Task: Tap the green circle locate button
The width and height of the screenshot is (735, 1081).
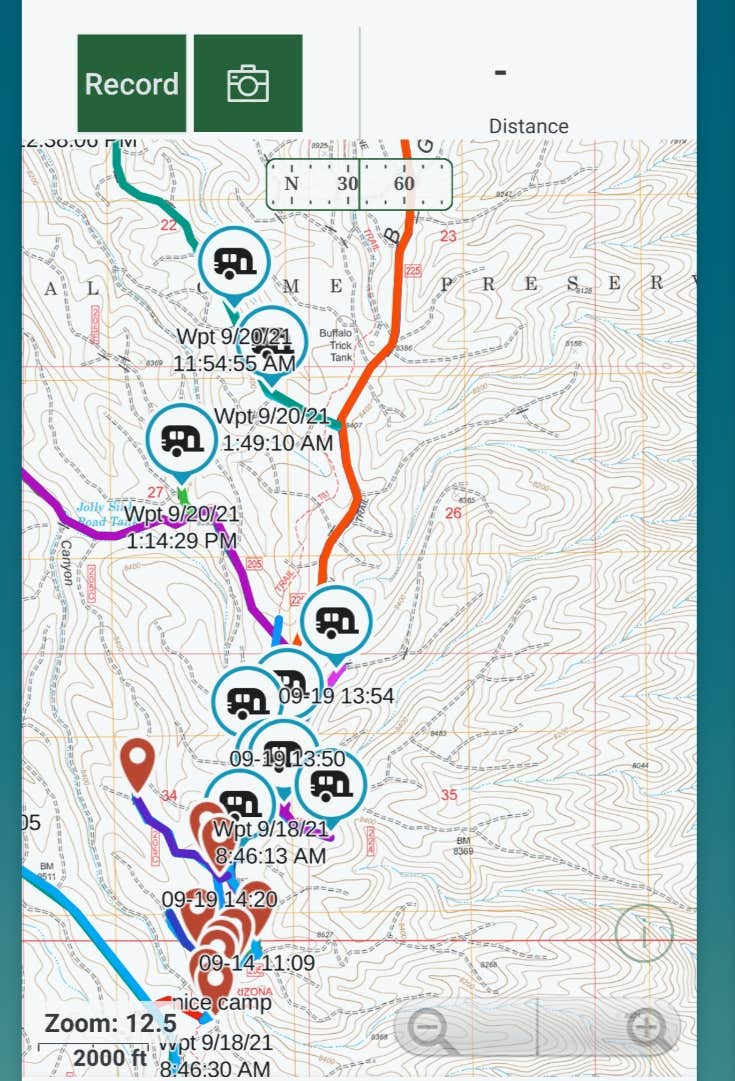Action: [x=644, y=934]
